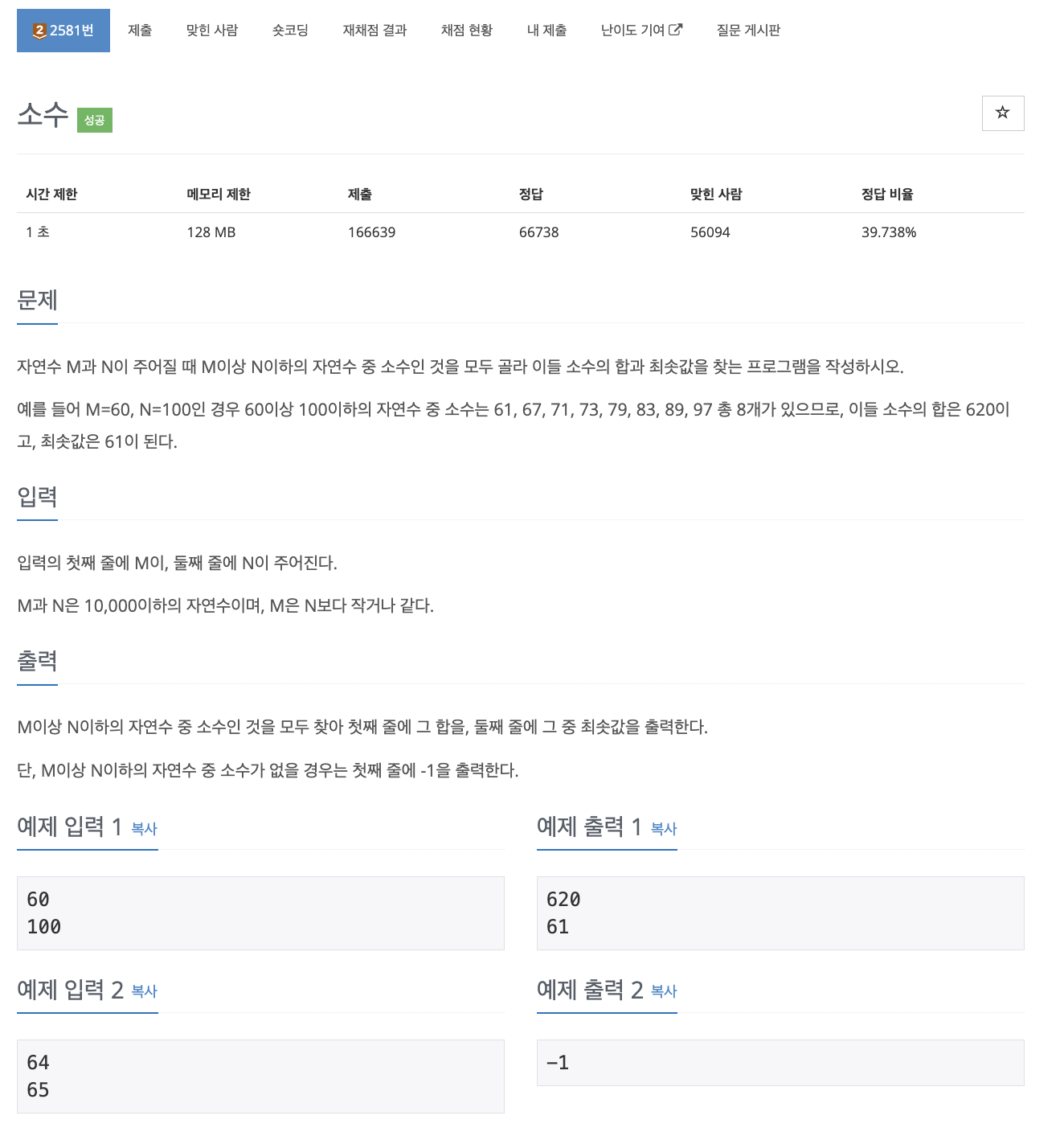The height and width of the screenshot is (1132, 1064).
Task: Open the 2581번 problem tab
Action: pyautogui.click(x=63, y=31)
